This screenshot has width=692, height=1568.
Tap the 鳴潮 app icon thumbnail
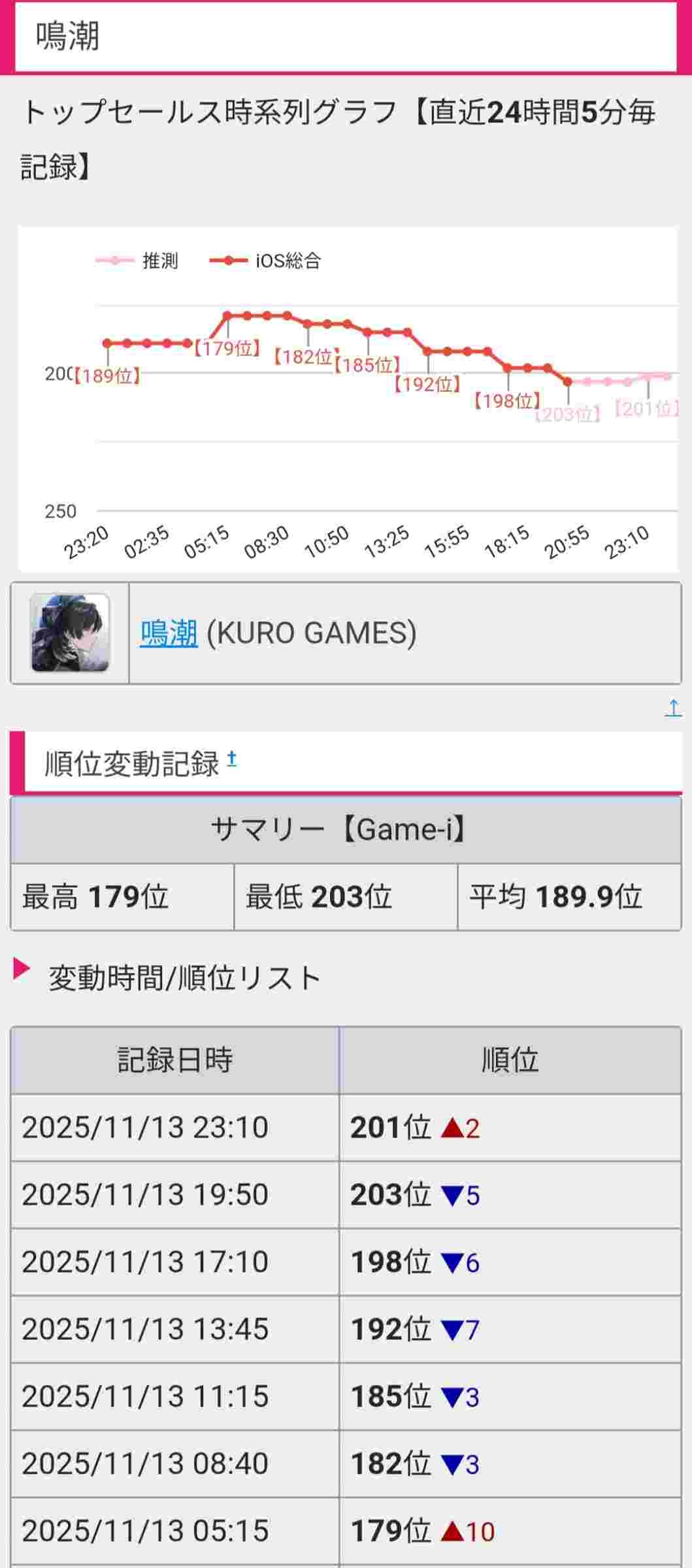pyautogui.click(x=70, y=633)
